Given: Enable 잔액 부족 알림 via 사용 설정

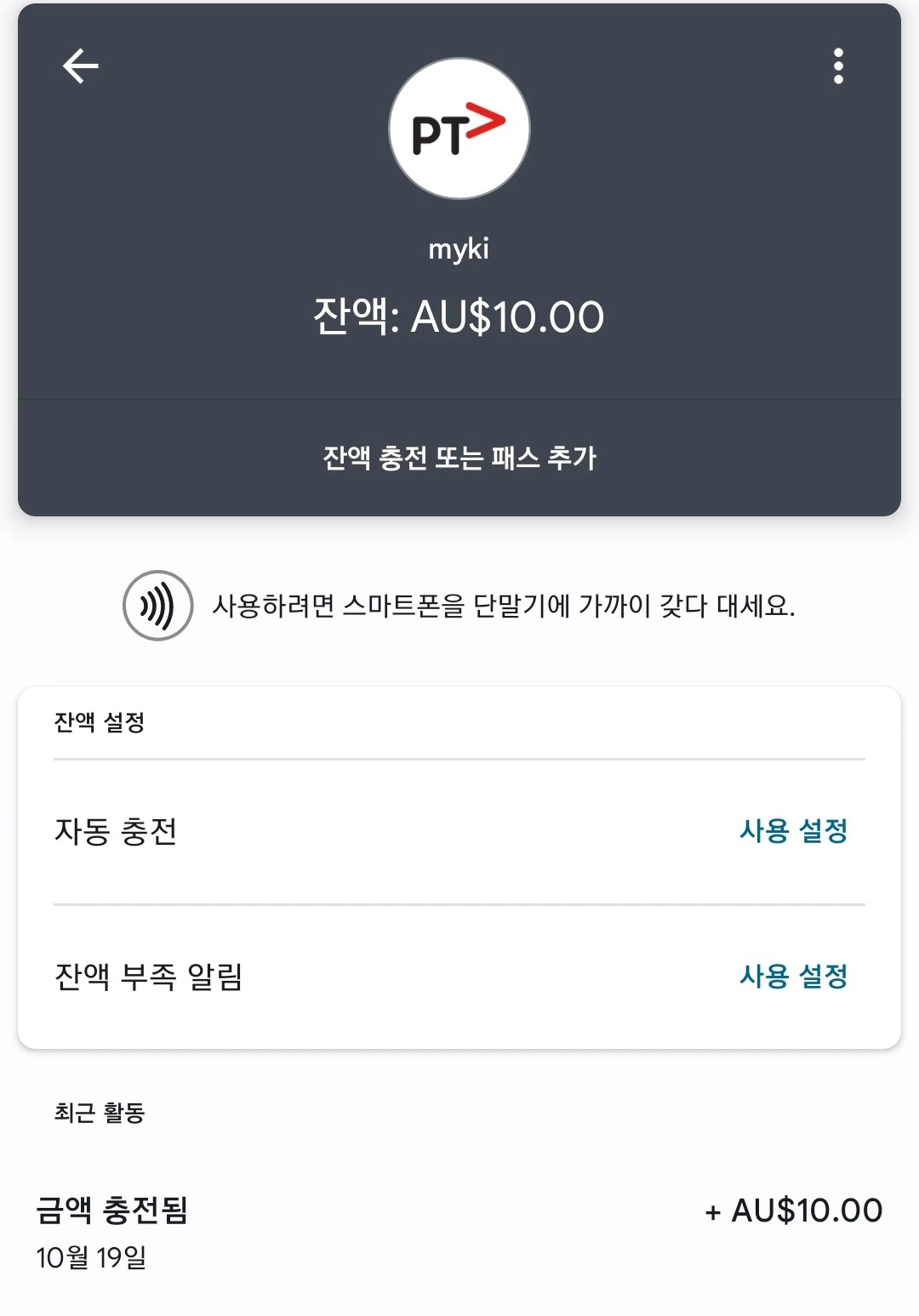Looking at the screenshot, I should (x=793, y=976).
